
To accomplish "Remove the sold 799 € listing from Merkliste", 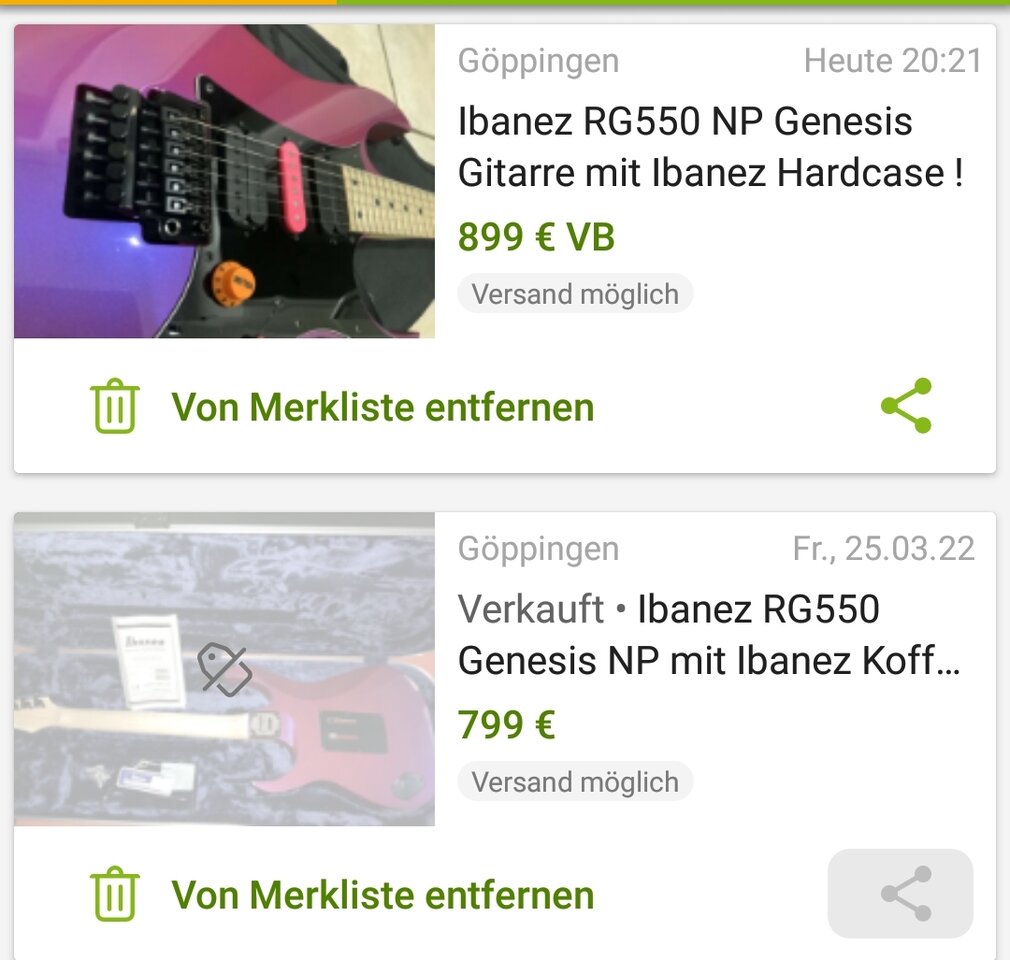I will (342, 894).
